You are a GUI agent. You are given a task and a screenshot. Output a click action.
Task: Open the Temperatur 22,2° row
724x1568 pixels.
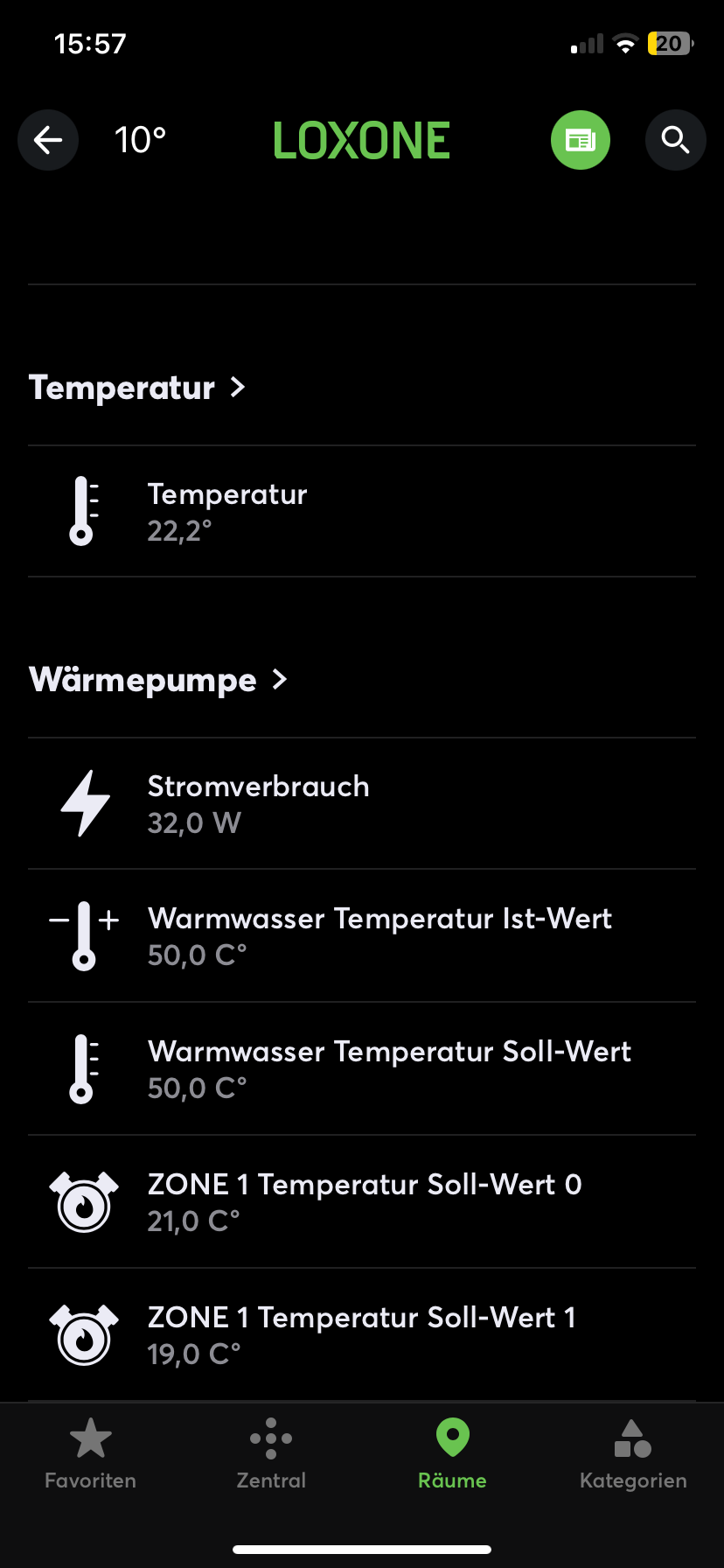361,512
